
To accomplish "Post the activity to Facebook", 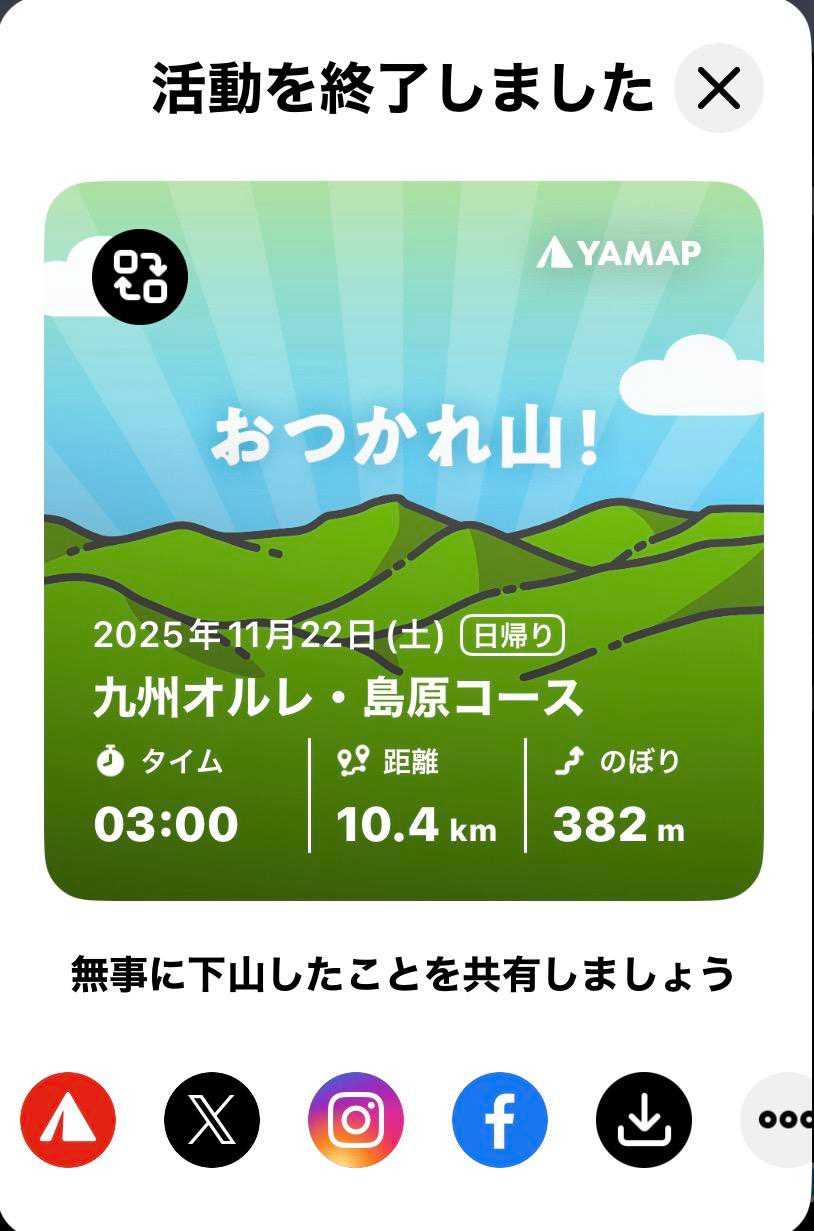I will tap(500, 1119).
